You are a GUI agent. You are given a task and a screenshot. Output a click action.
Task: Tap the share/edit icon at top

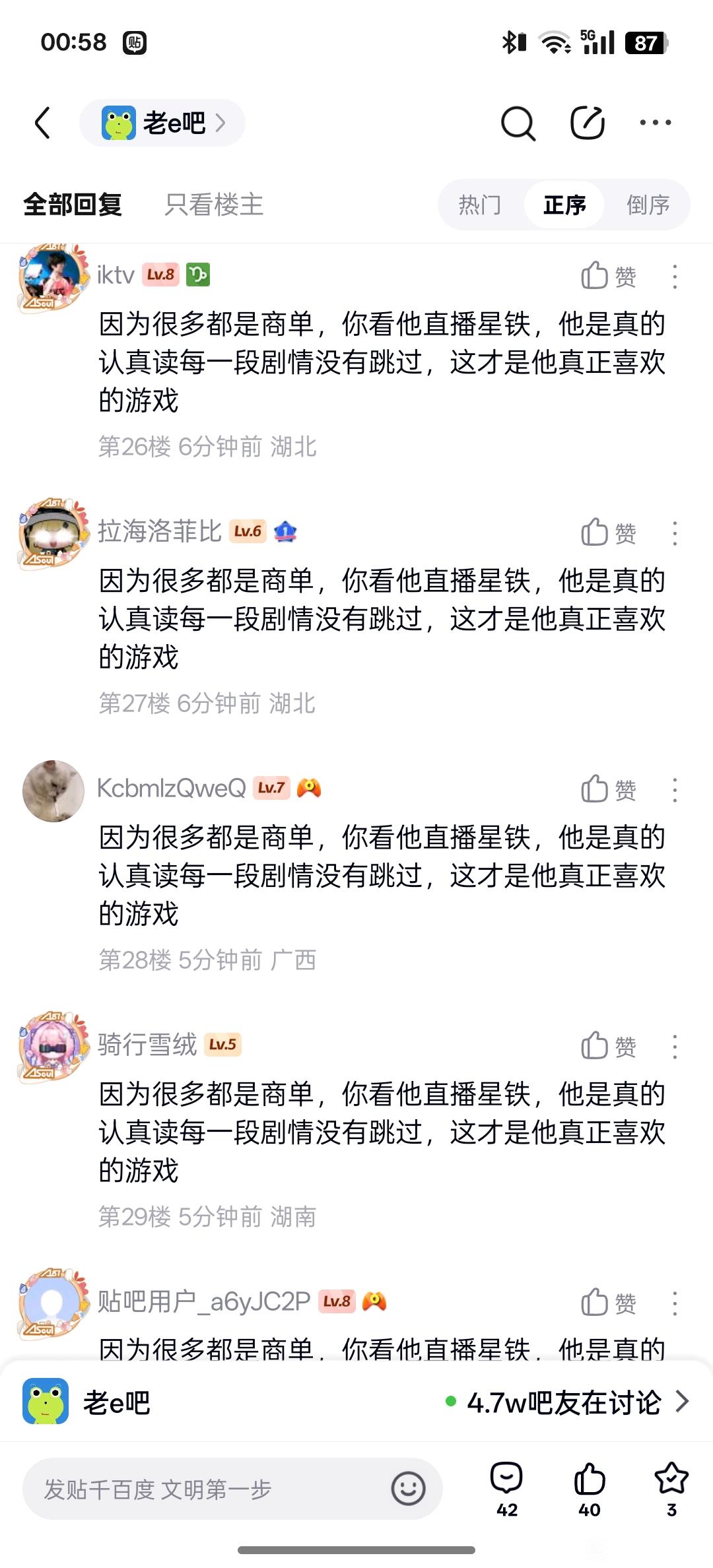pos(587,123)
